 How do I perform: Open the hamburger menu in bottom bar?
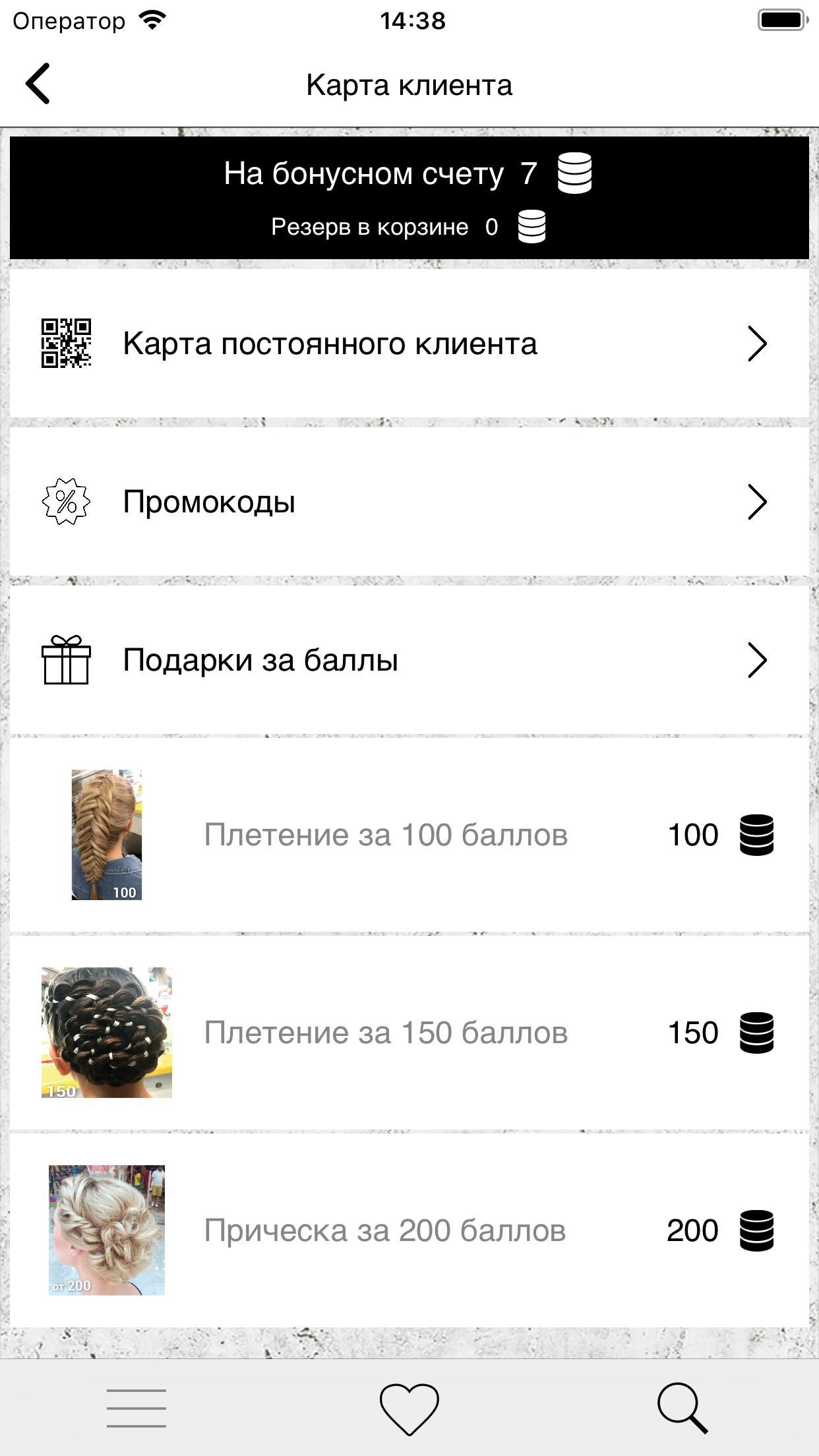click(136, 1408)
